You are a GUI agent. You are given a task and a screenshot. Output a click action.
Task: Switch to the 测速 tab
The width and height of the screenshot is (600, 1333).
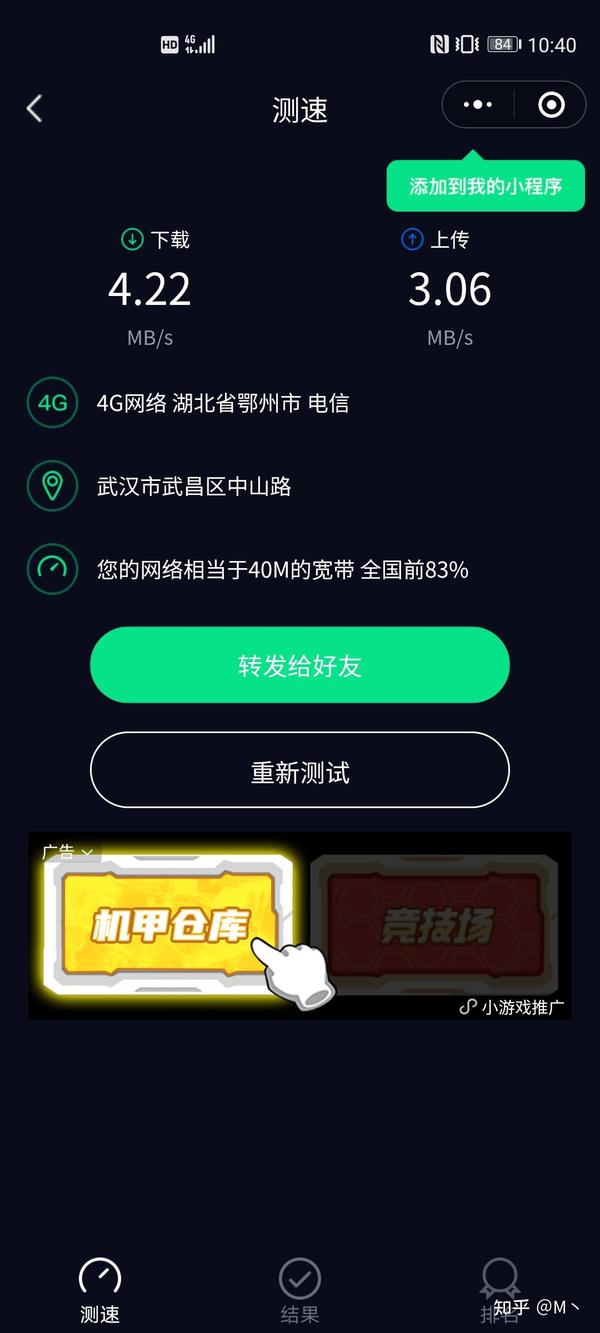point(100,1290)
